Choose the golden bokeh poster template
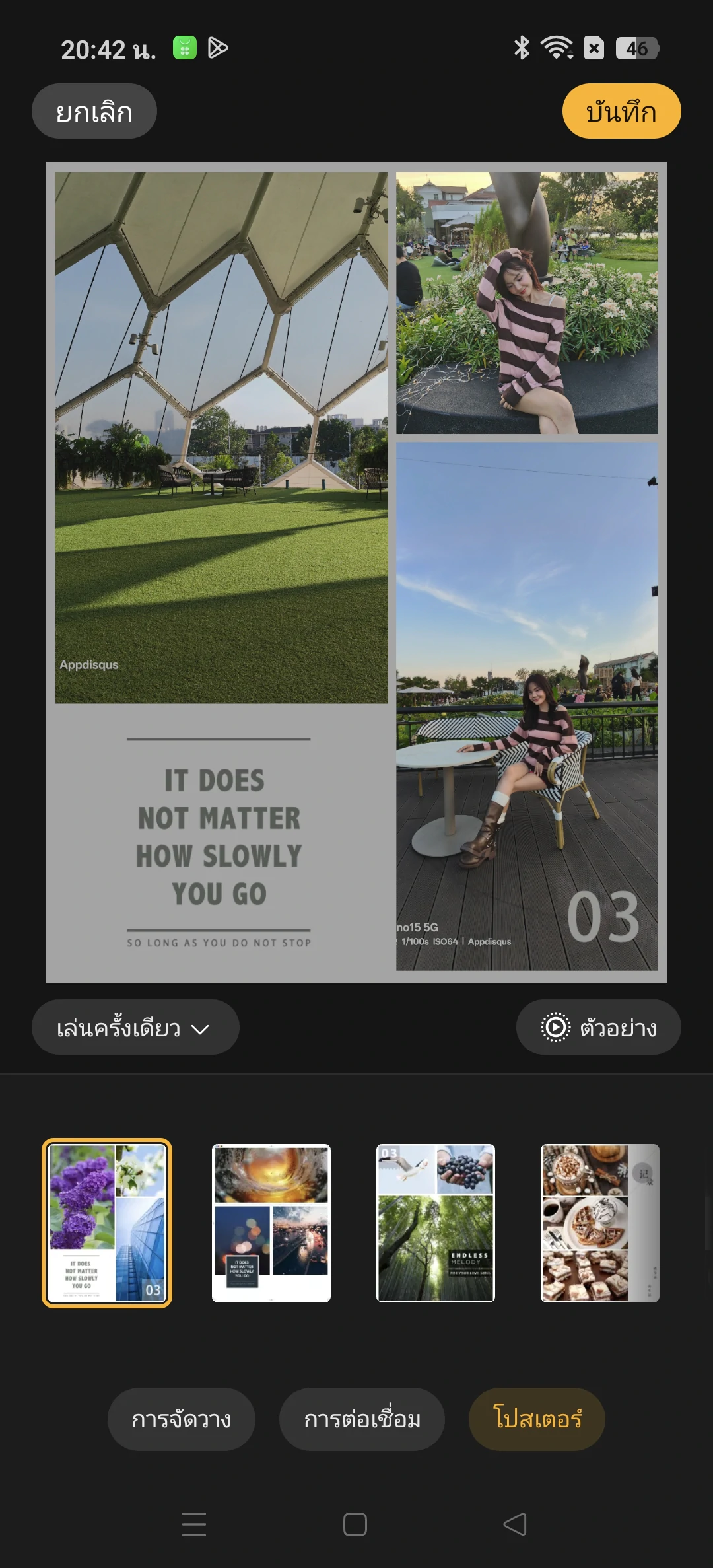Viewport: 713px width, 1568px height. pyautogui.click(x=271, y=1223)
